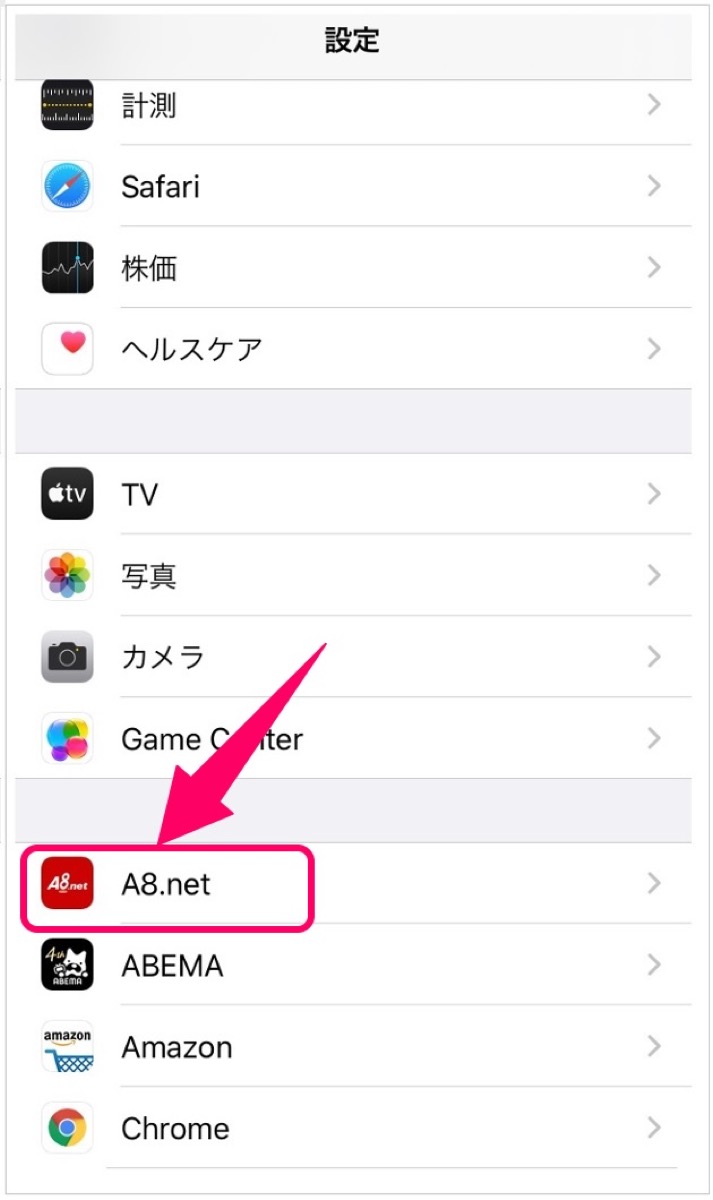The image size is (713, 1200).
Task: Open ヘルスケア settings
Action: click(354, 348)
